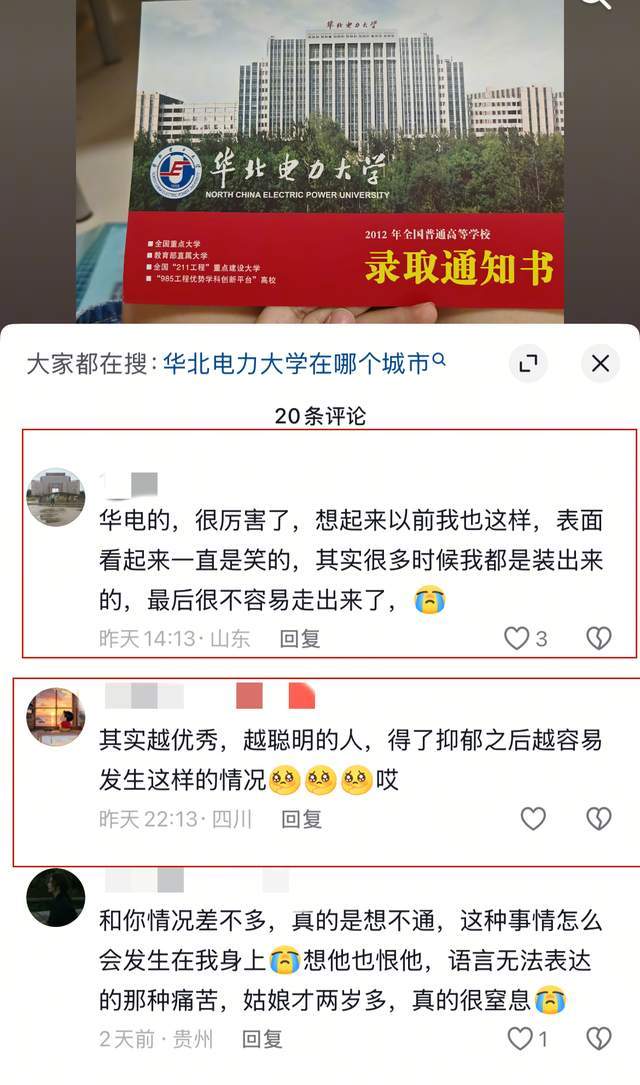The width and height of the screenshot is (640, 1085).
Task: Like the Sichuan user's comment
Action: click(x=533, y=819)
